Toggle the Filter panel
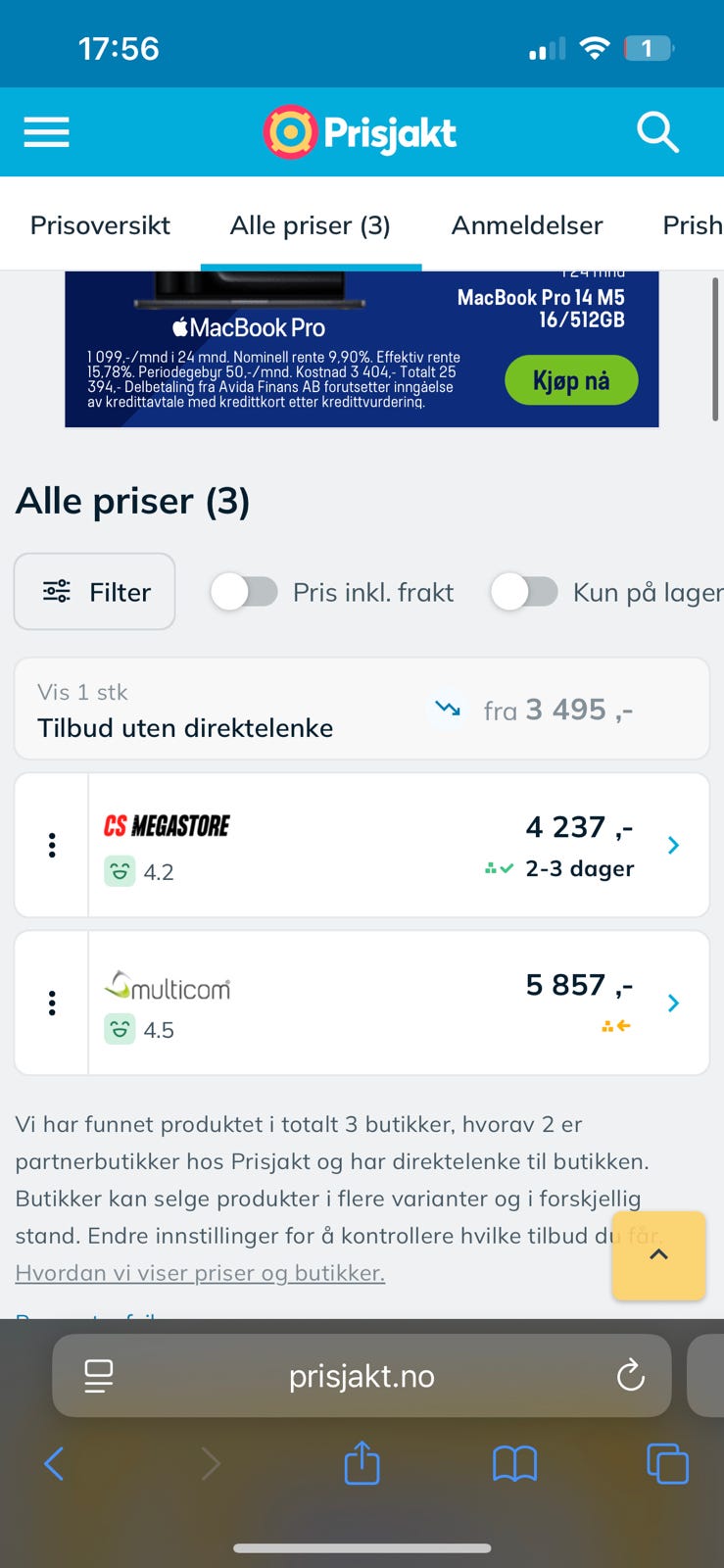The width and height of the screenshot is (724, 1568). coord(94,591)
